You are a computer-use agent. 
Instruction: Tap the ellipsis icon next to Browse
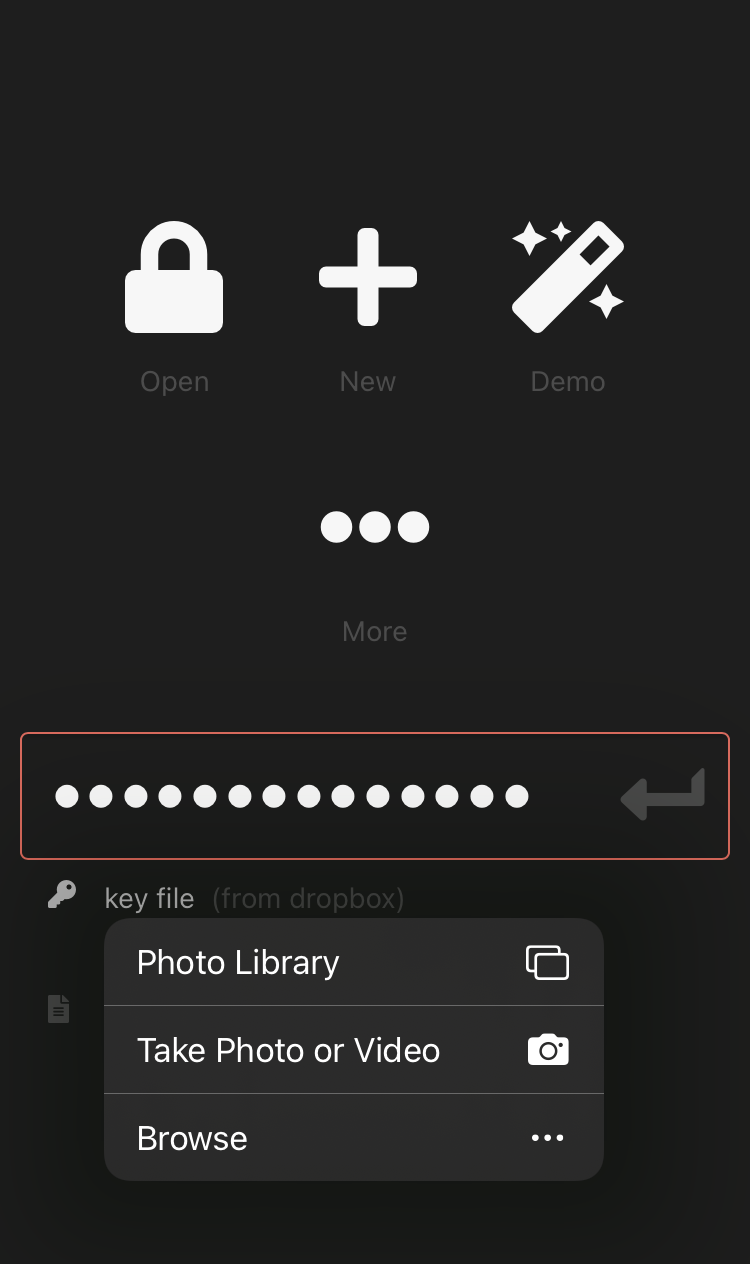(x=547, y=1138)
